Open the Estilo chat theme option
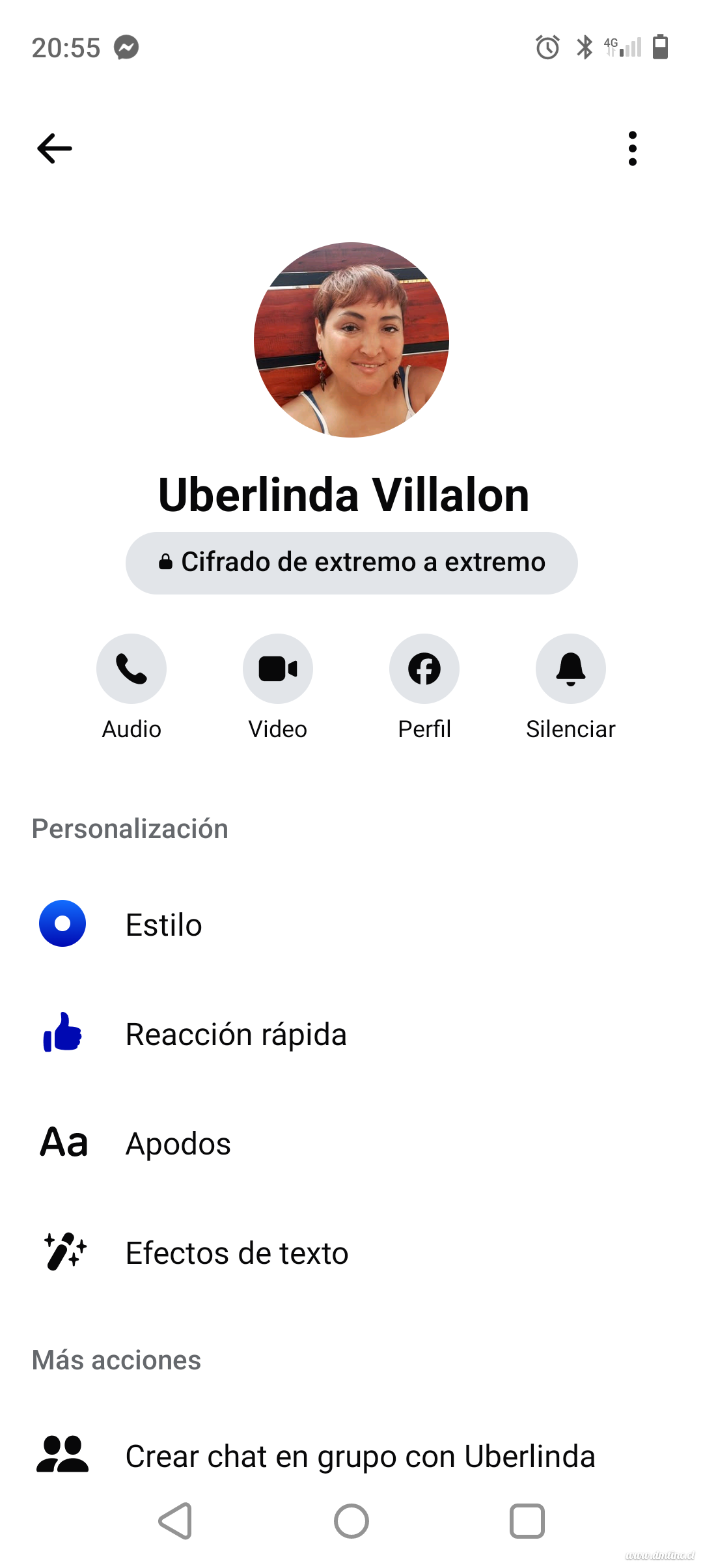 [164, 925]
